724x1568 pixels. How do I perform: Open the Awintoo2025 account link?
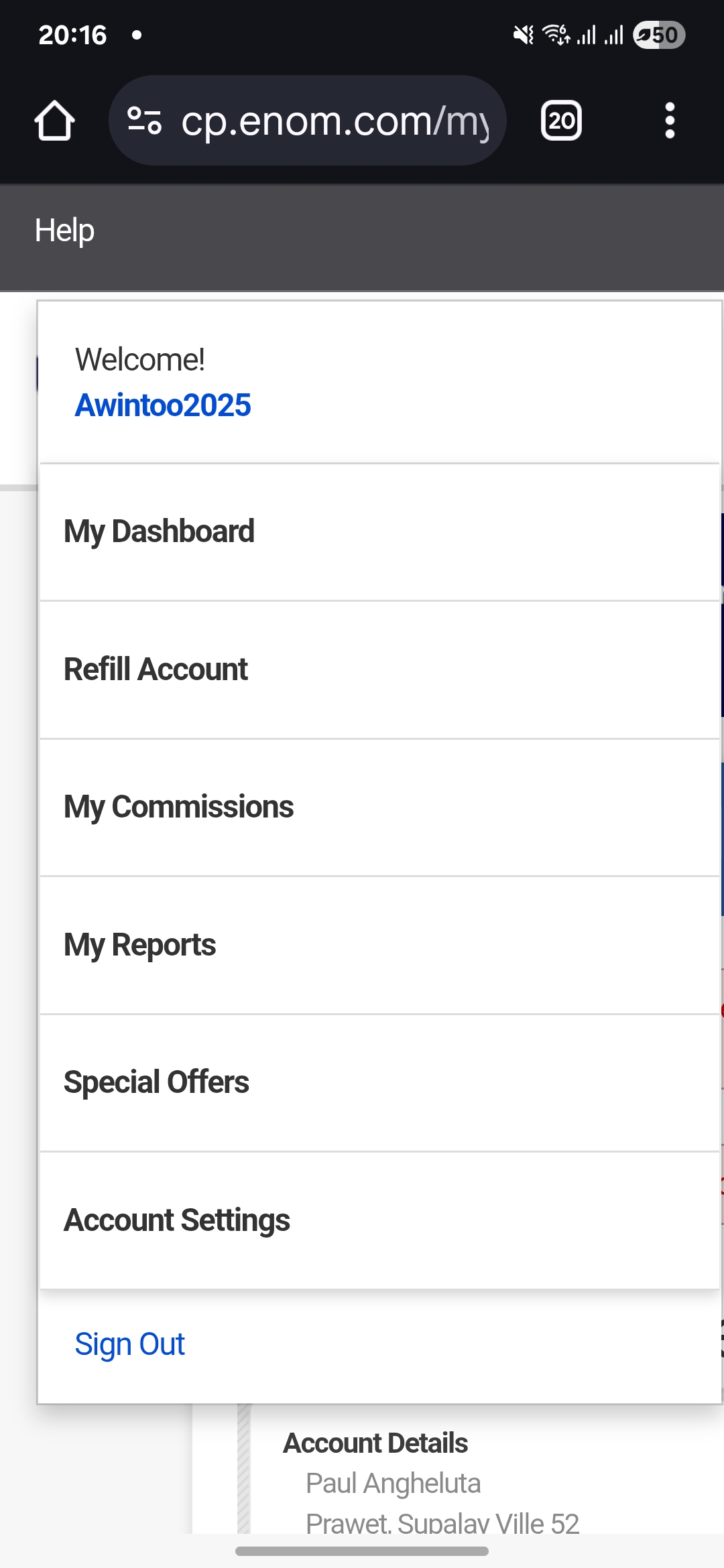click(163, 405)
